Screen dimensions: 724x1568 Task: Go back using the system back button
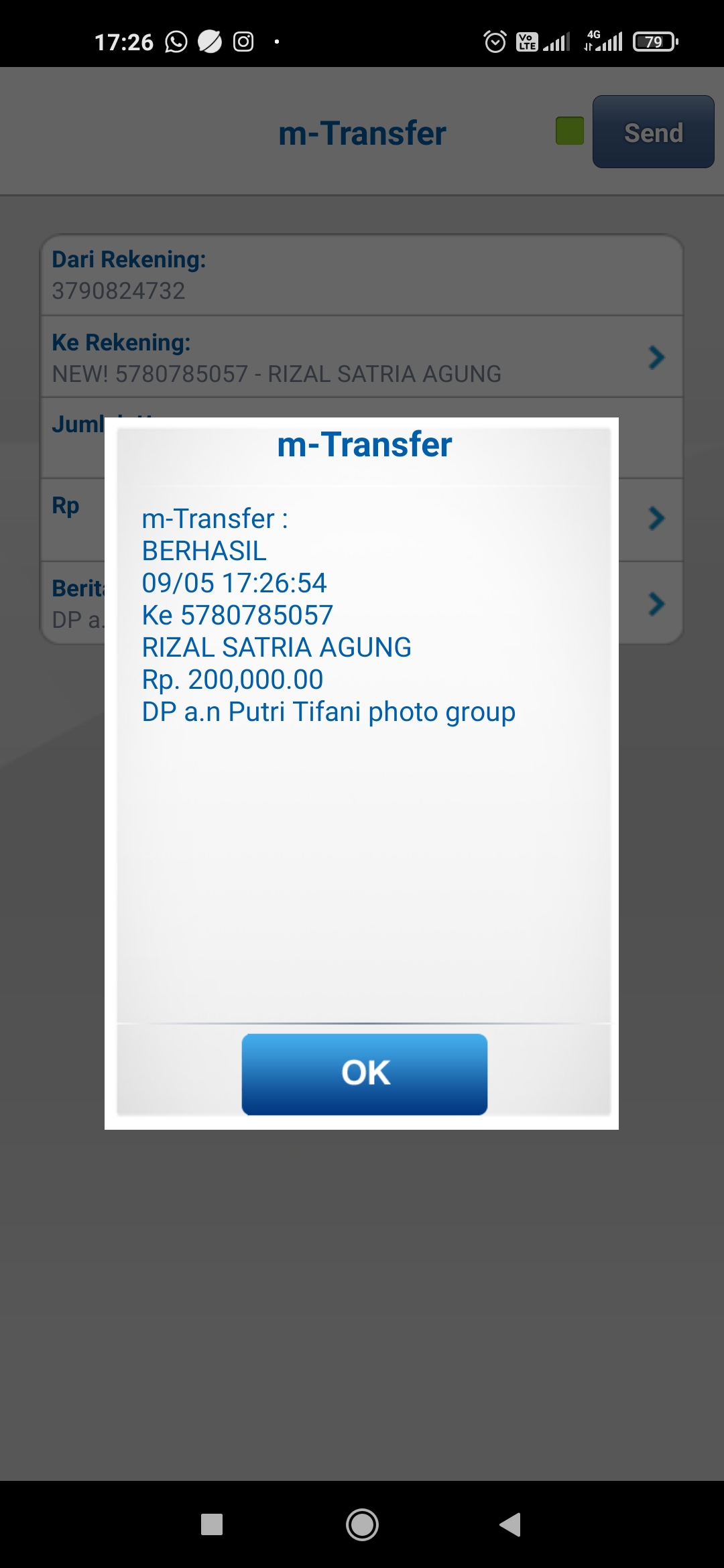(511, 1524)
